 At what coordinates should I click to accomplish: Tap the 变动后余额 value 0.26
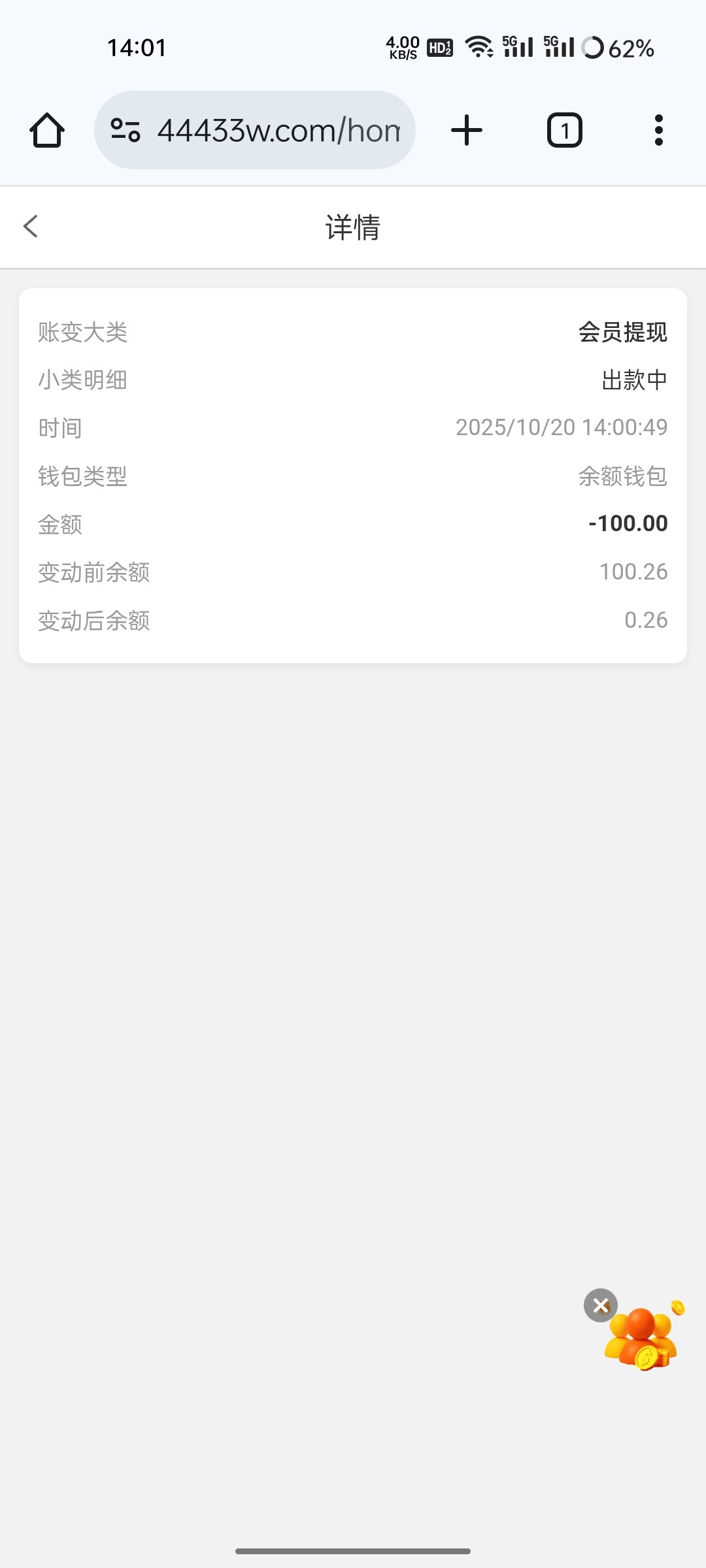(646, 620)
